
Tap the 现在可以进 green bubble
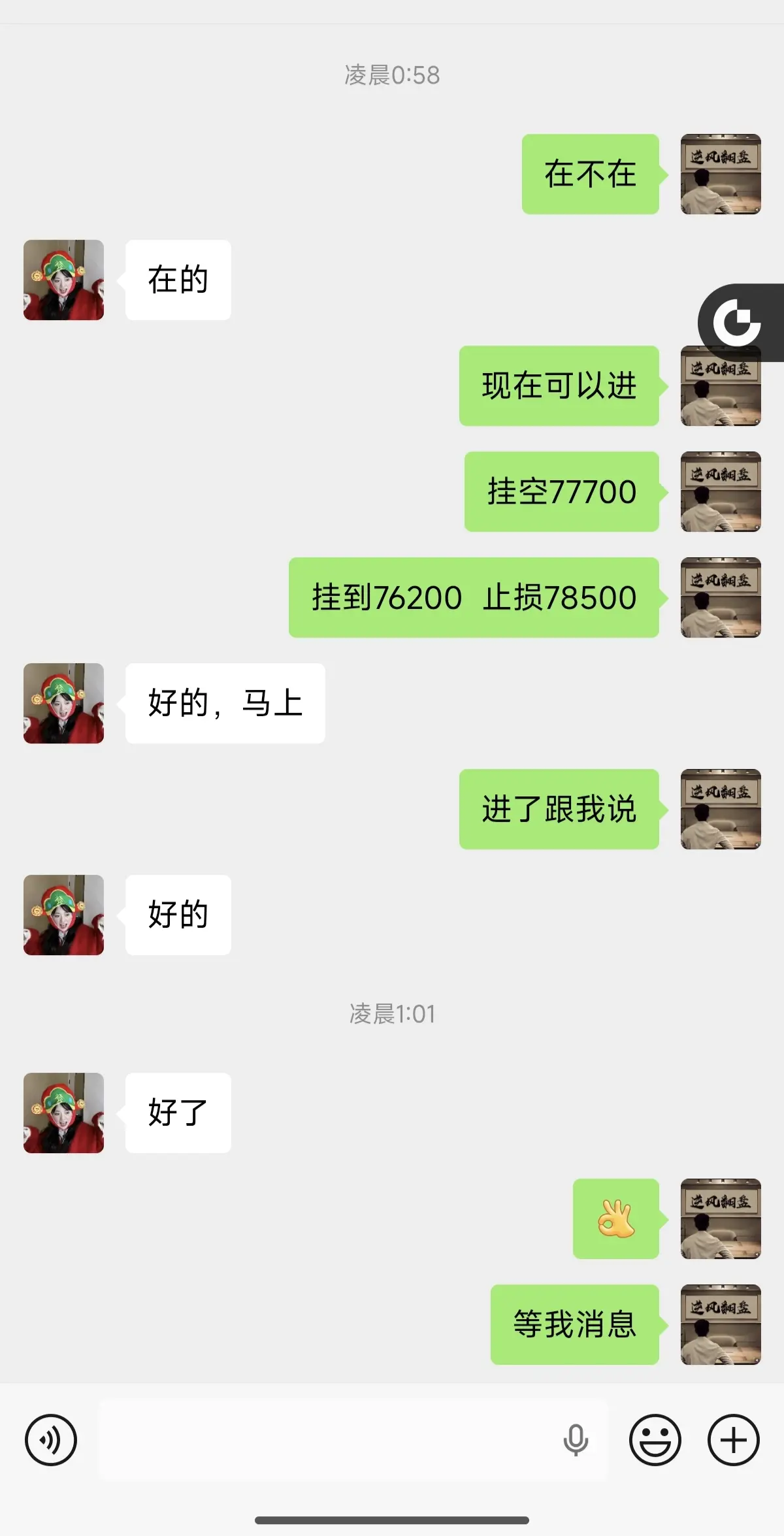559,385
